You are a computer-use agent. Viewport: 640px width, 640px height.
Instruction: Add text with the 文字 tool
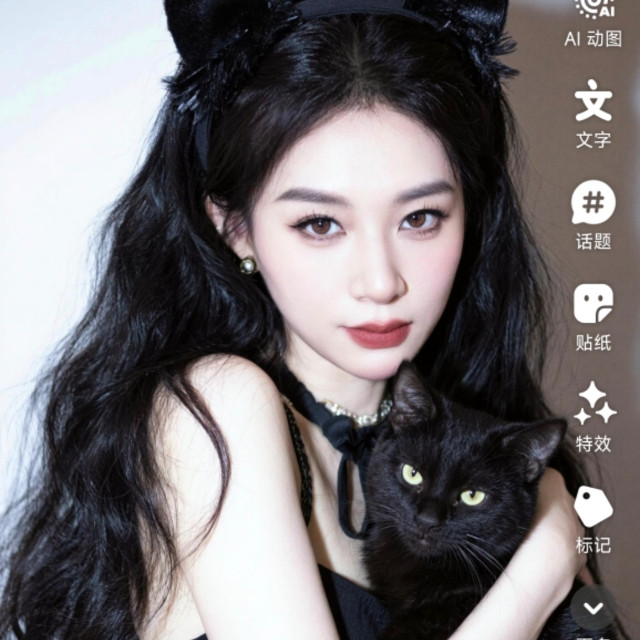tap(593, 113)
